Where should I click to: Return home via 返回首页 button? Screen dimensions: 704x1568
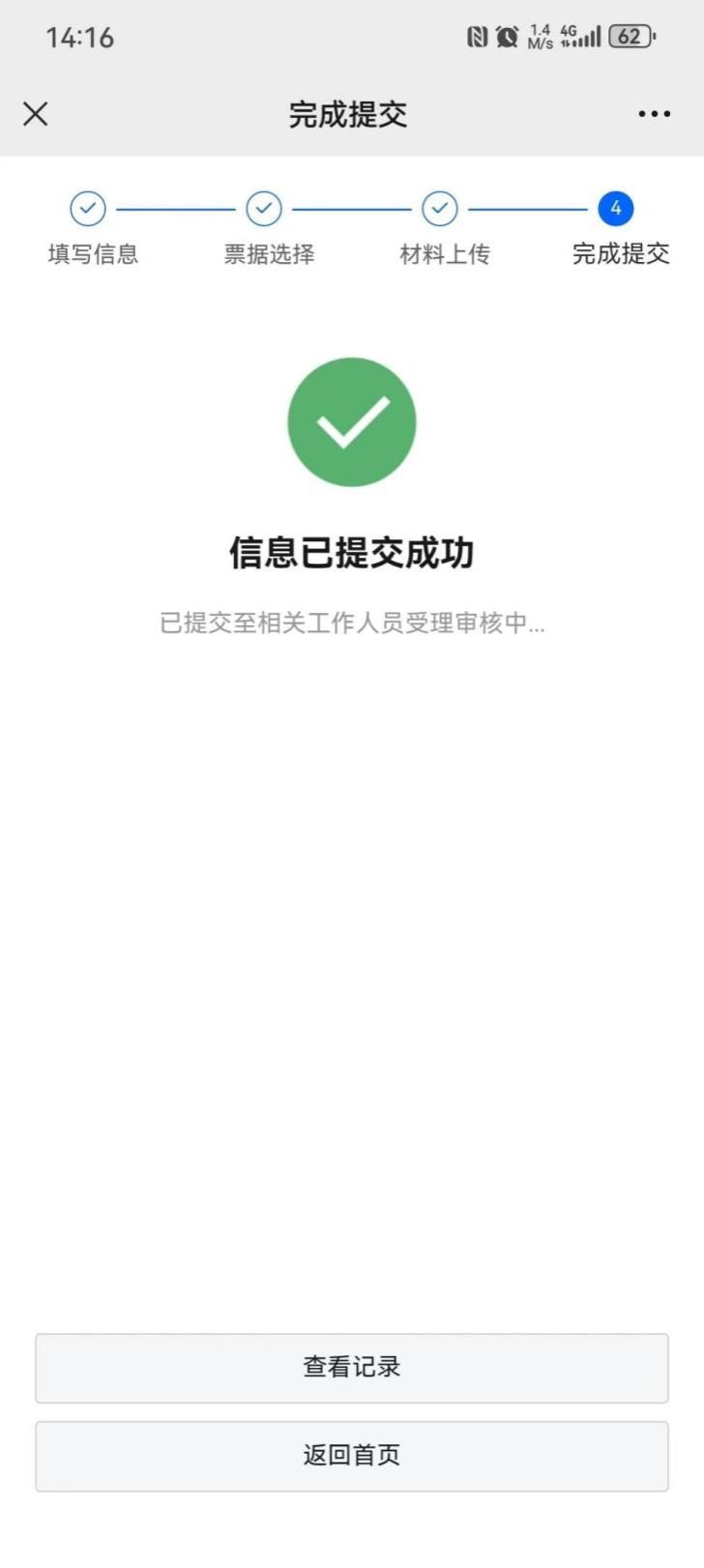[351, 1455]
